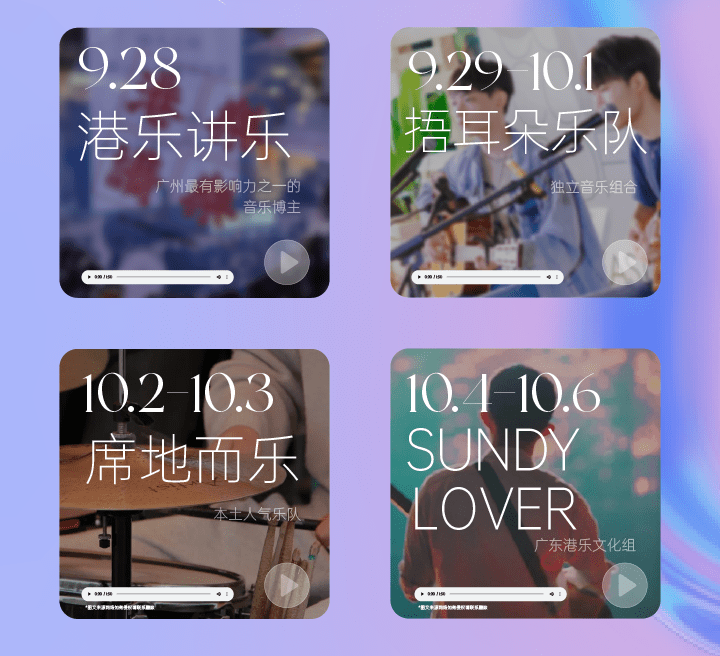The height and width of the screenshot is (656, 720).
Task: Tap the large play button on the 港乐讲乐 card
Action: [287, 263]
